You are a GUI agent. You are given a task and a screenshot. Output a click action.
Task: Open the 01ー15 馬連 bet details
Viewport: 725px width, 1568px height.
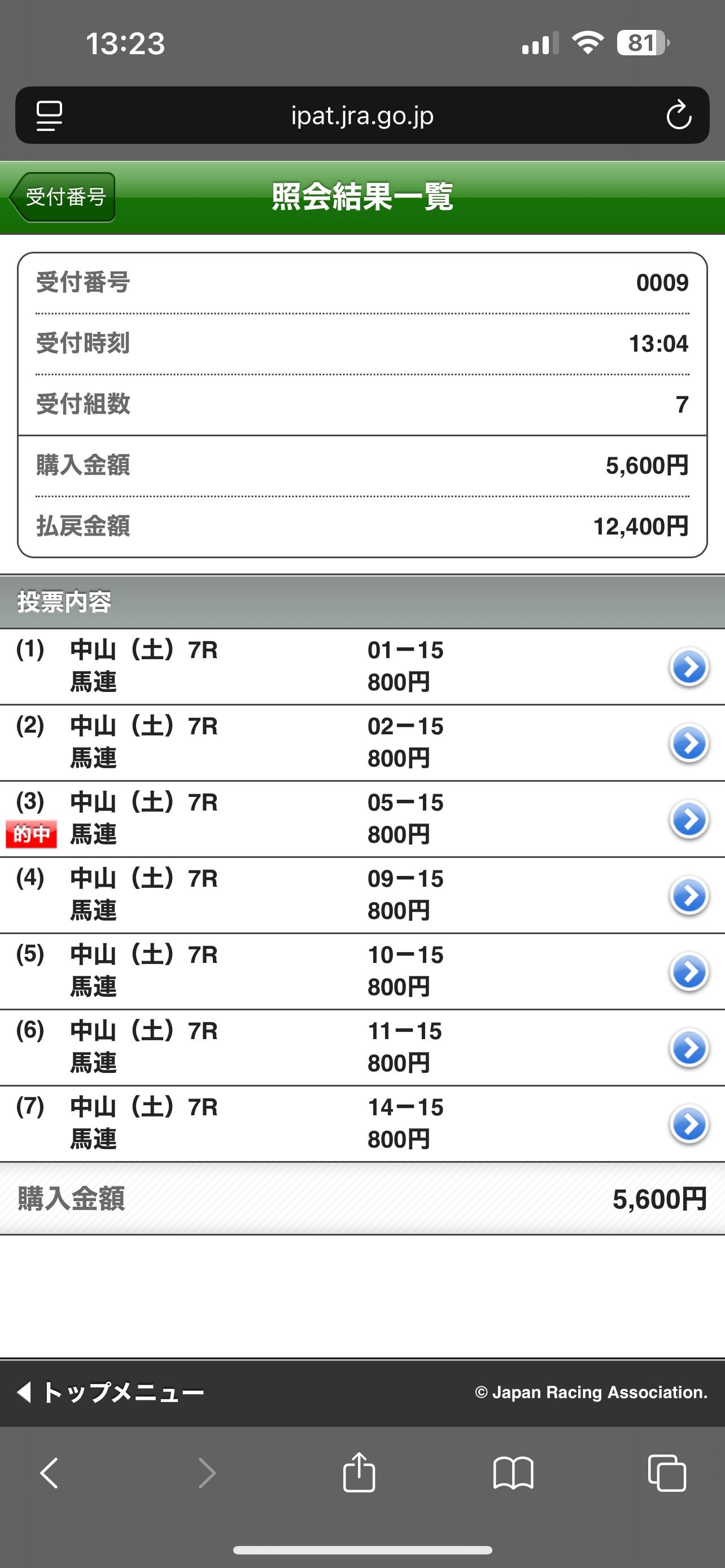[x=688, y=667]
